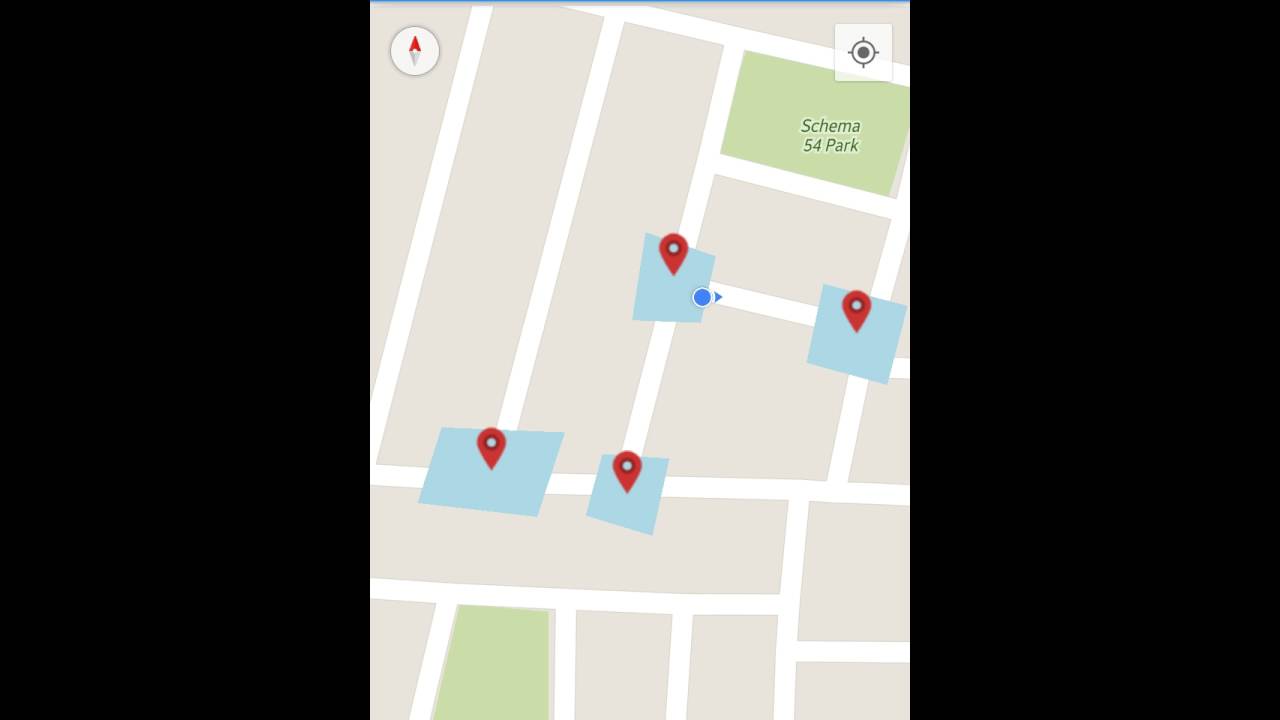Select the red marker at the right edge
The height and width of the screenshot is (720, 1280).
point(856,309)
